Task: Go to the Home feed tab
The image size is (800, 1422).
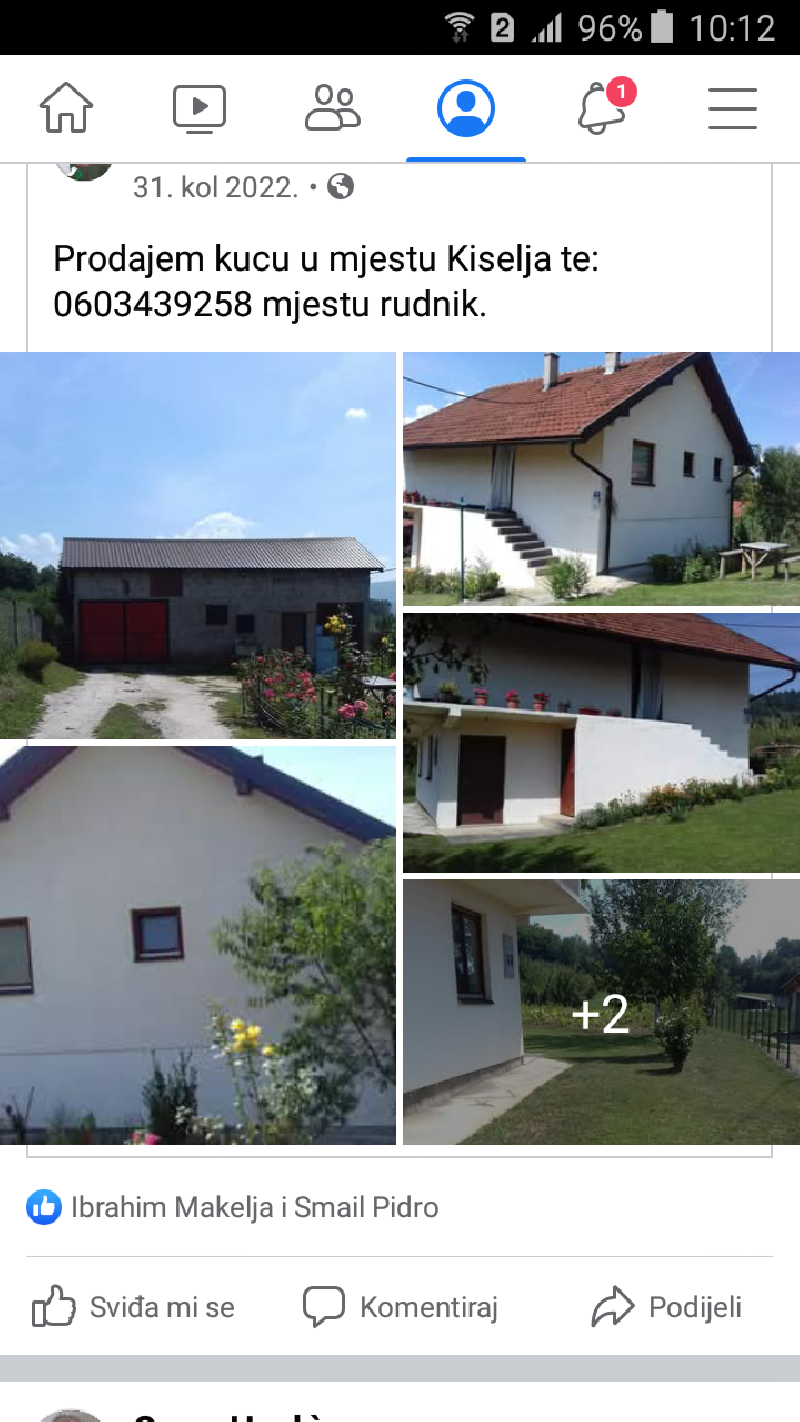Action: 66,107
